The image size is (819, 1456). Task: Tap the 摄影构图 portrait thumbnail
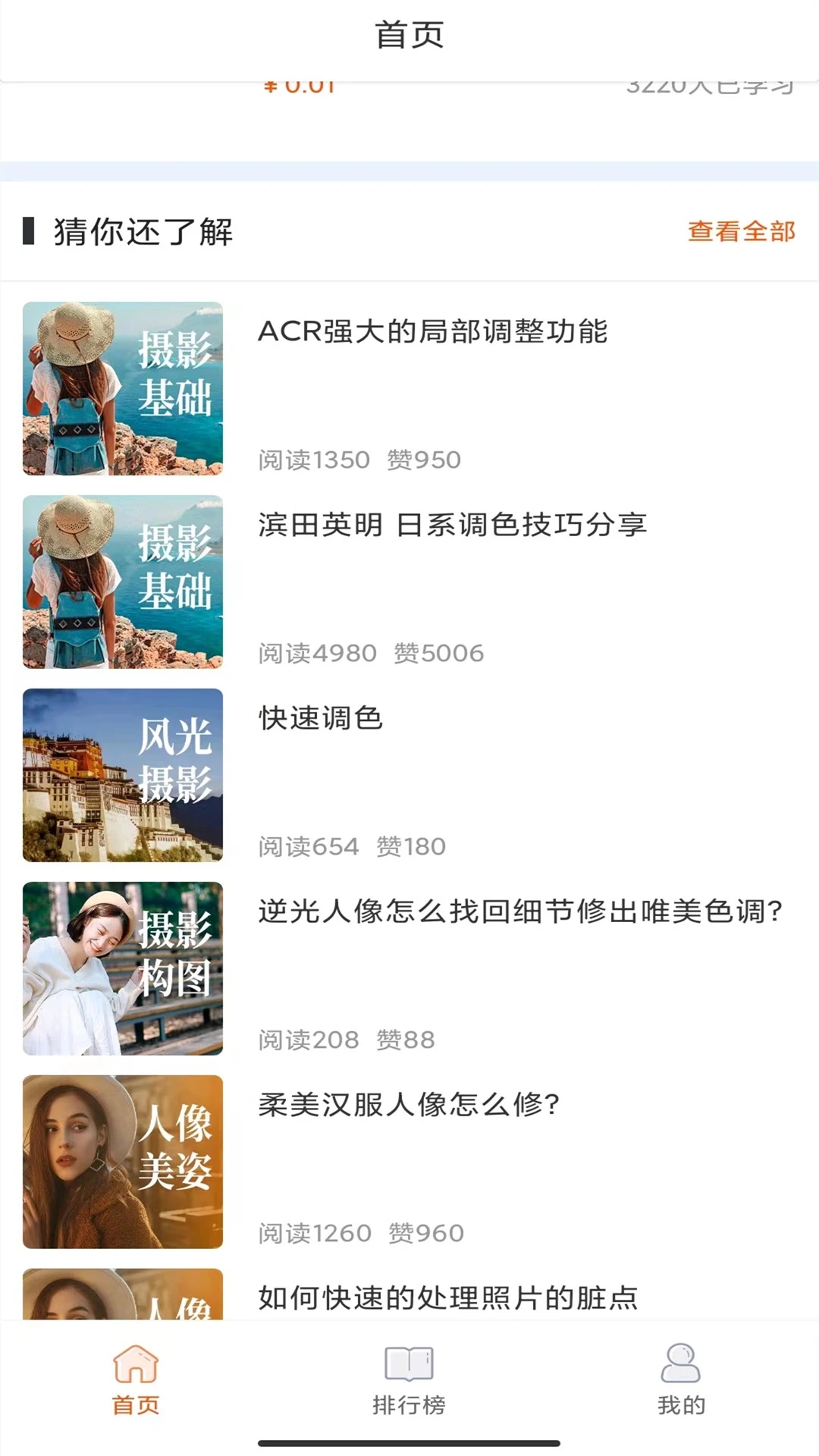coord(123,968)
